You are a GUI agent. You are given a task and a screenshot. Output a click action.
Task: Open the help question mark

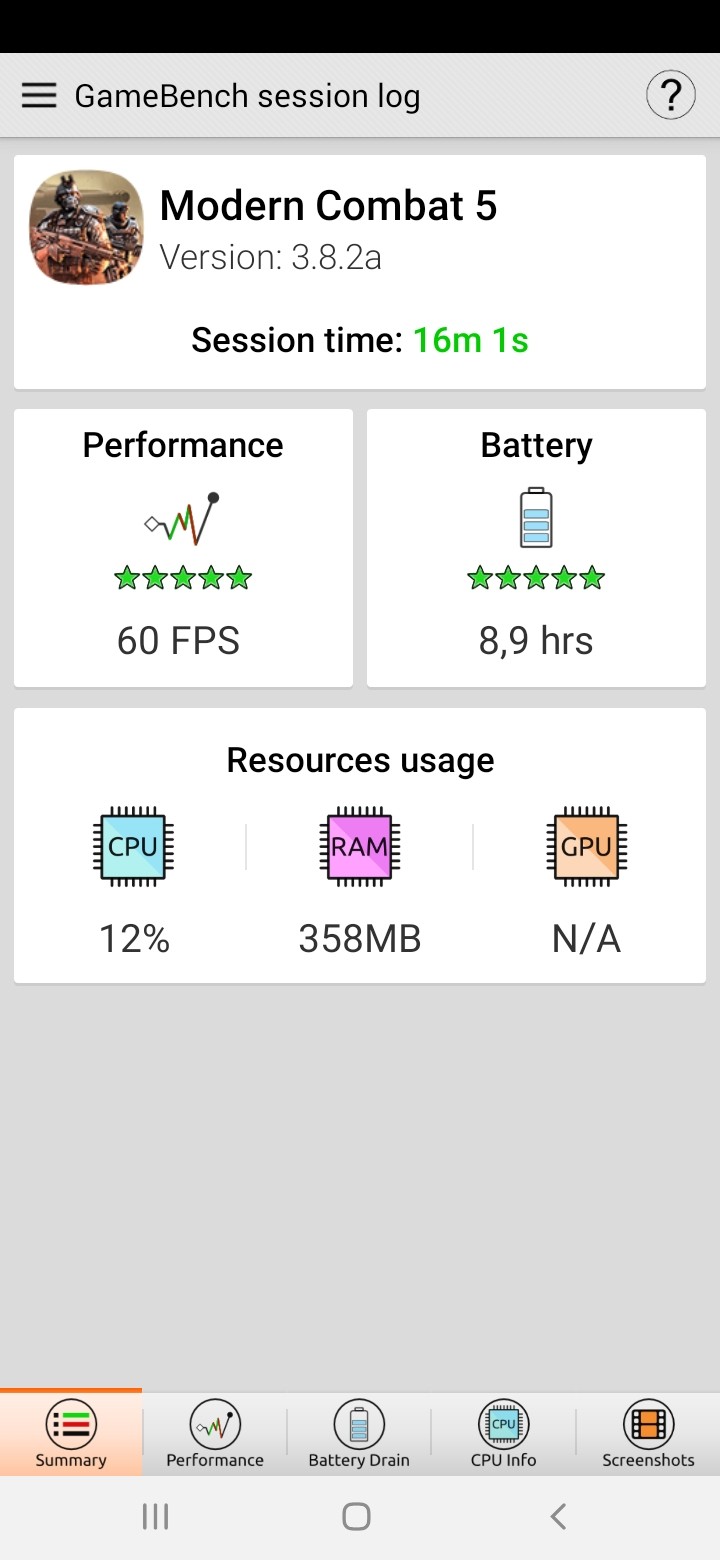coord(670,96)
